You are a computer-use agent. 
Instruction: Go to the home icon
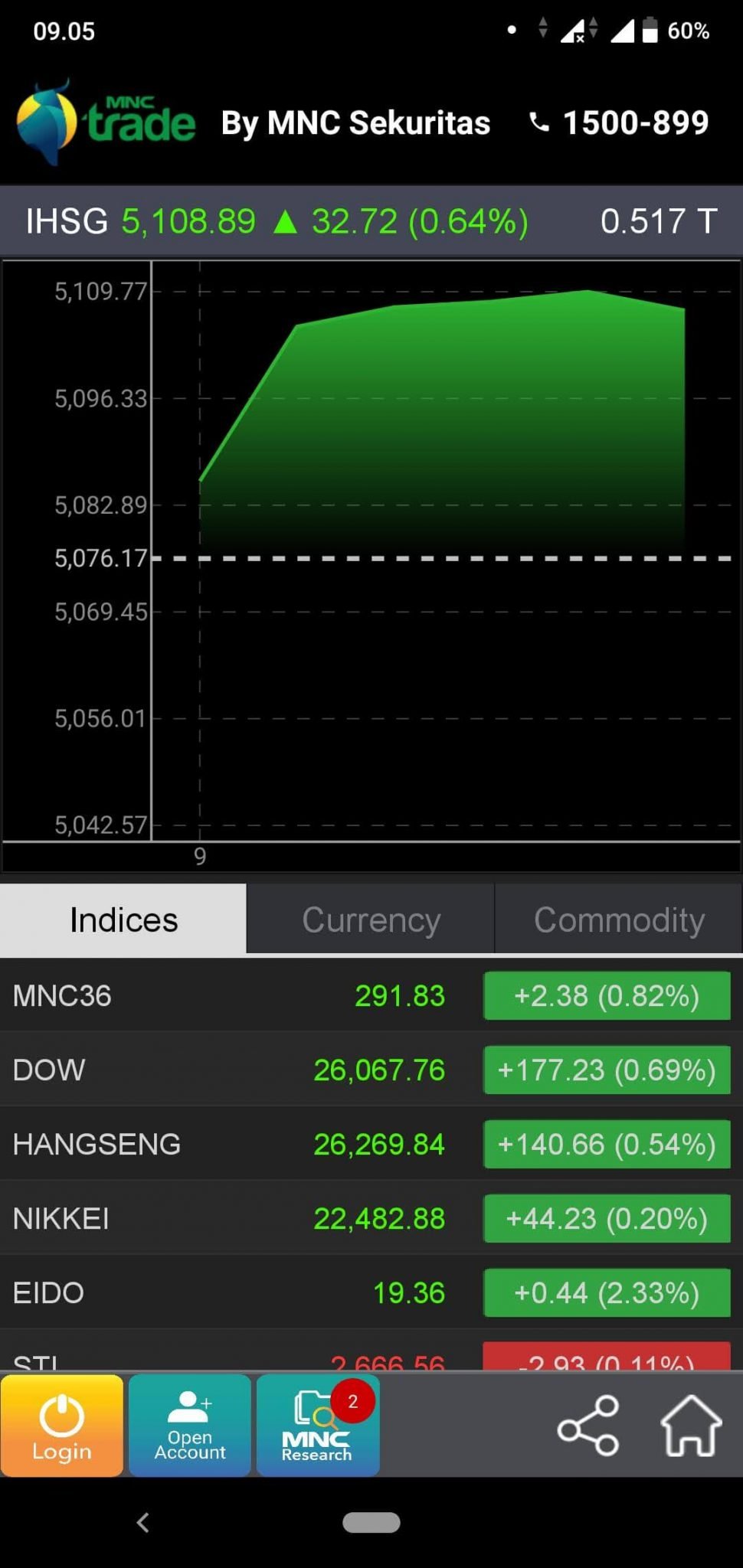click(x=691, y=1426)
